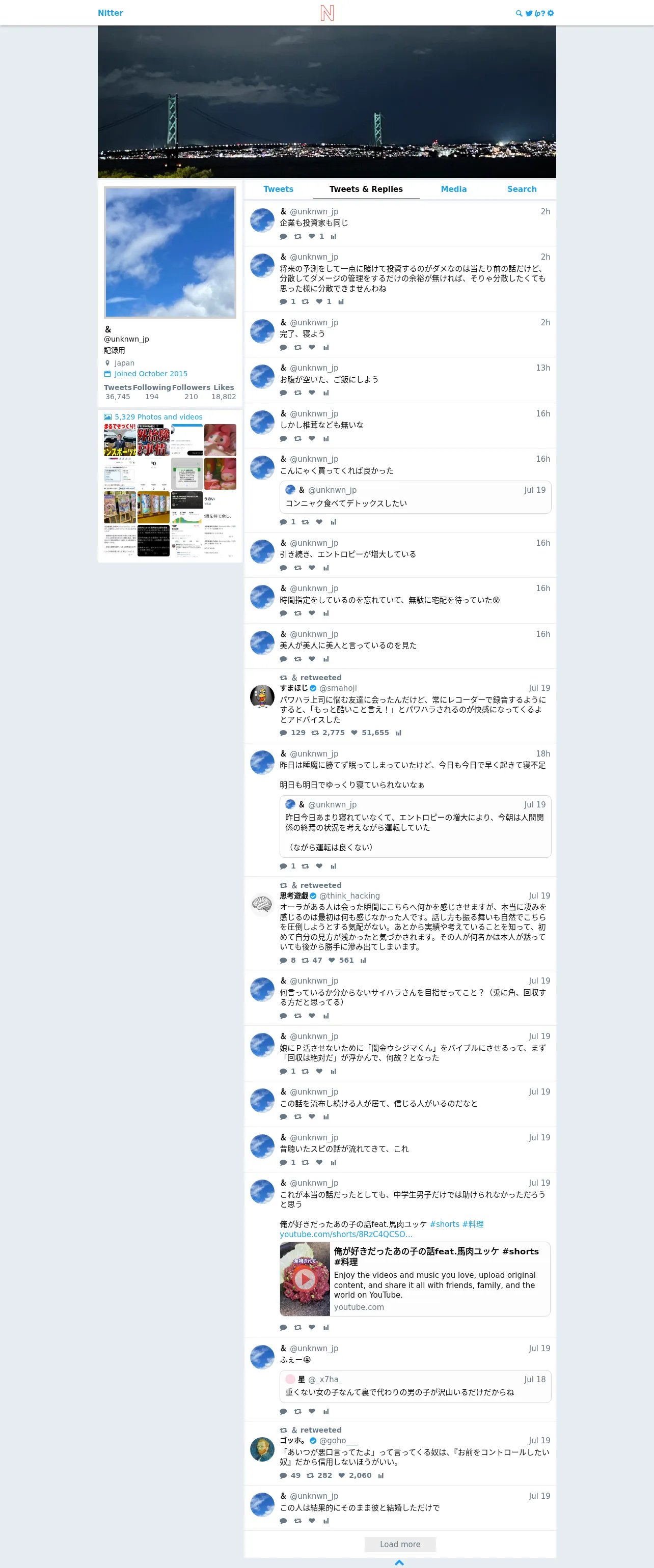Screen dimensions: 654x1568
Task: Go to Nitter home link
Action: (x=110, y=13)
